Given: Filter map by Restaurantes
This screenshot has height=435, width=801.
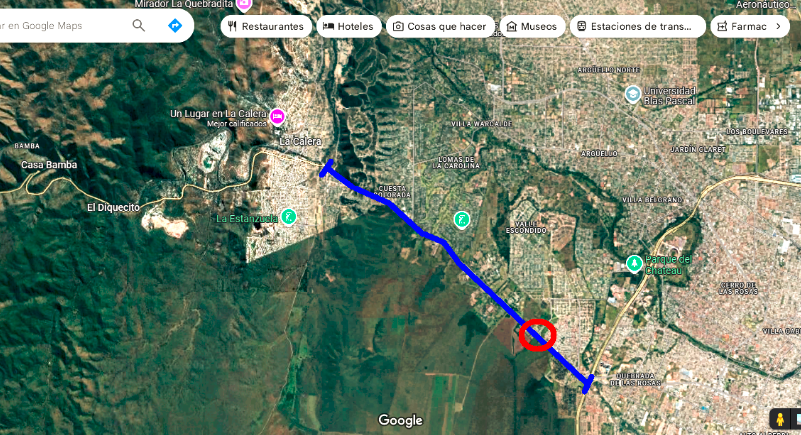Looking at the screenshot, I should pyautogui.click(x=265, y=27).
